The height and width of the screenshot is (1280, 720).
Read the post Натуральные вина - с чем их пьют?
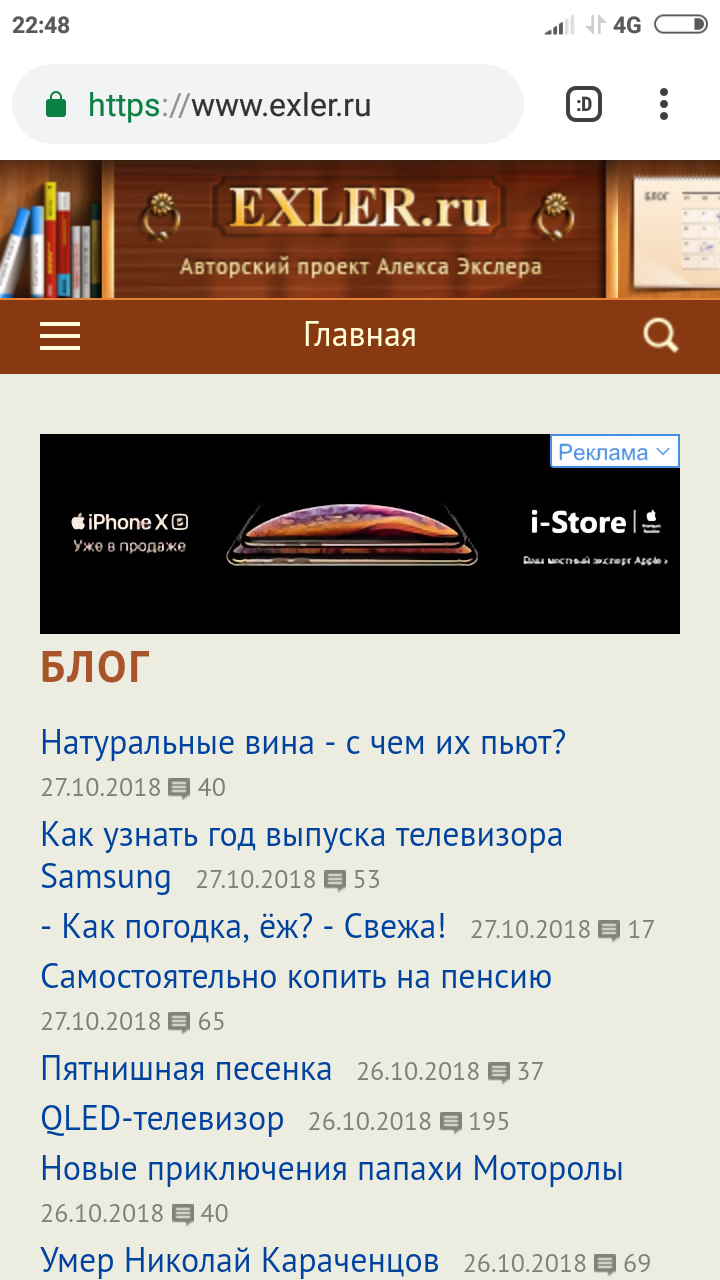pos(303,743)
